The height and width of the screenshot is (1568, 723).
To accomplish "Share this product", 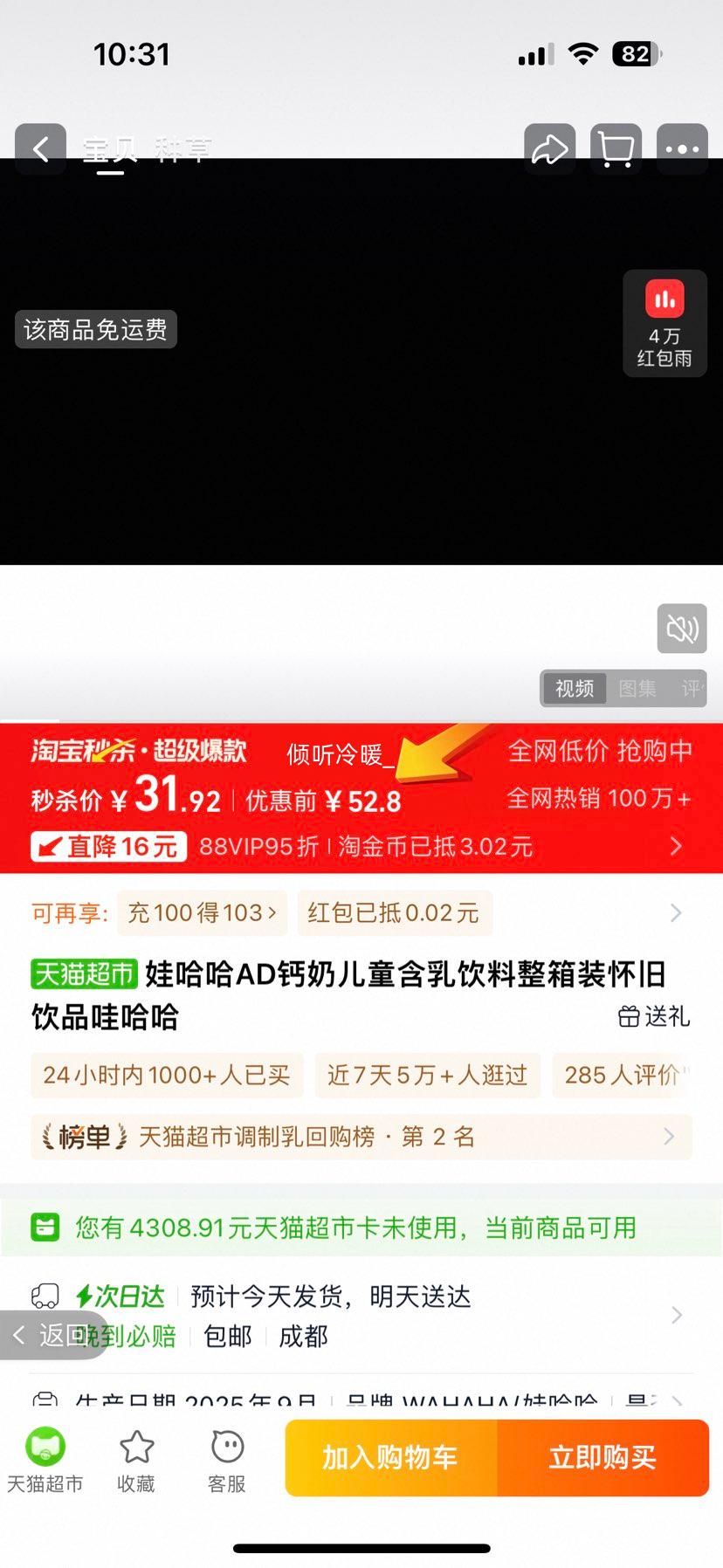I will point(549,149).
